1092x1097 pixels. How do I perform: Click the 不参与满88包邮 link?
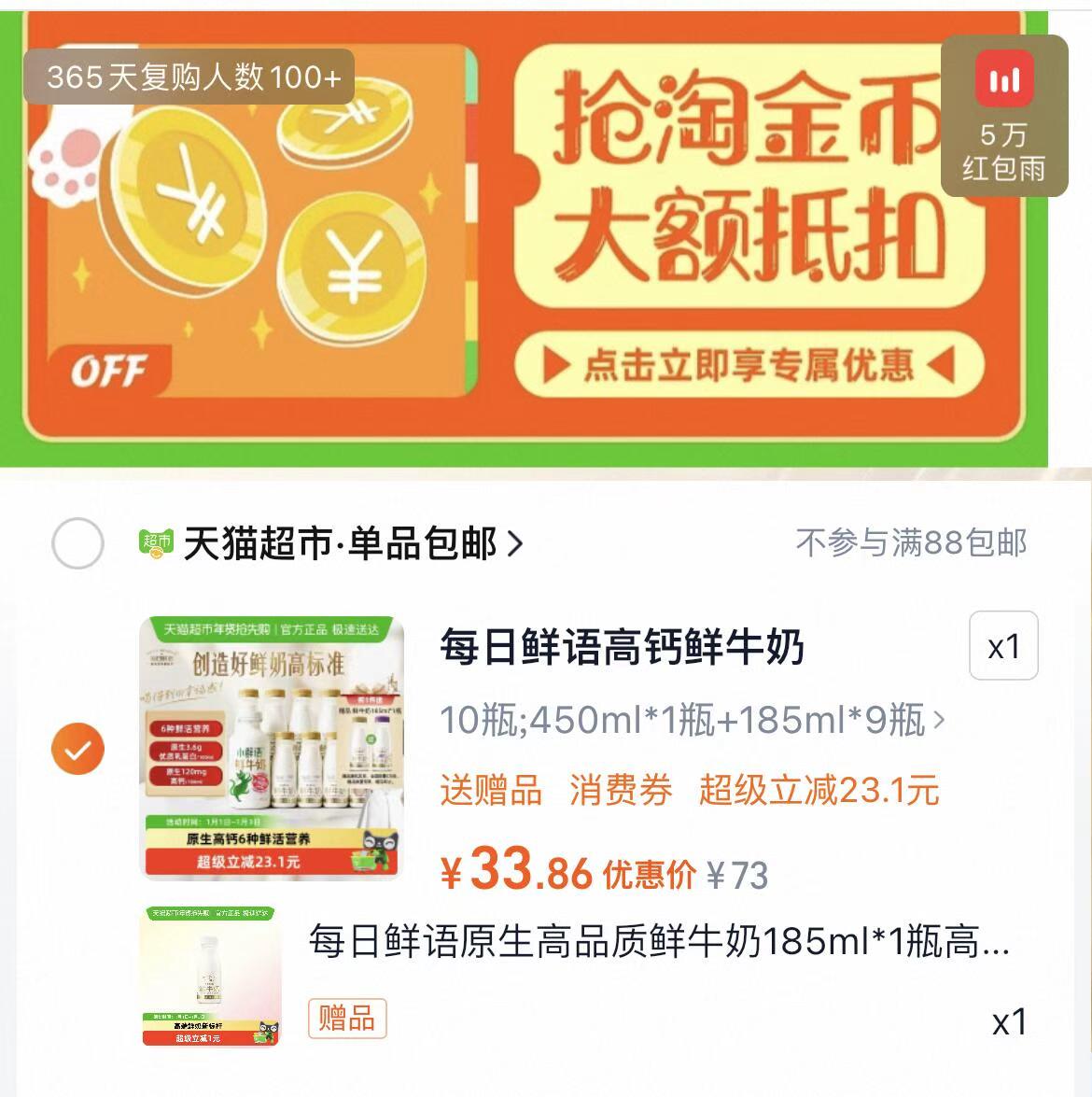[x=912, y=539]
